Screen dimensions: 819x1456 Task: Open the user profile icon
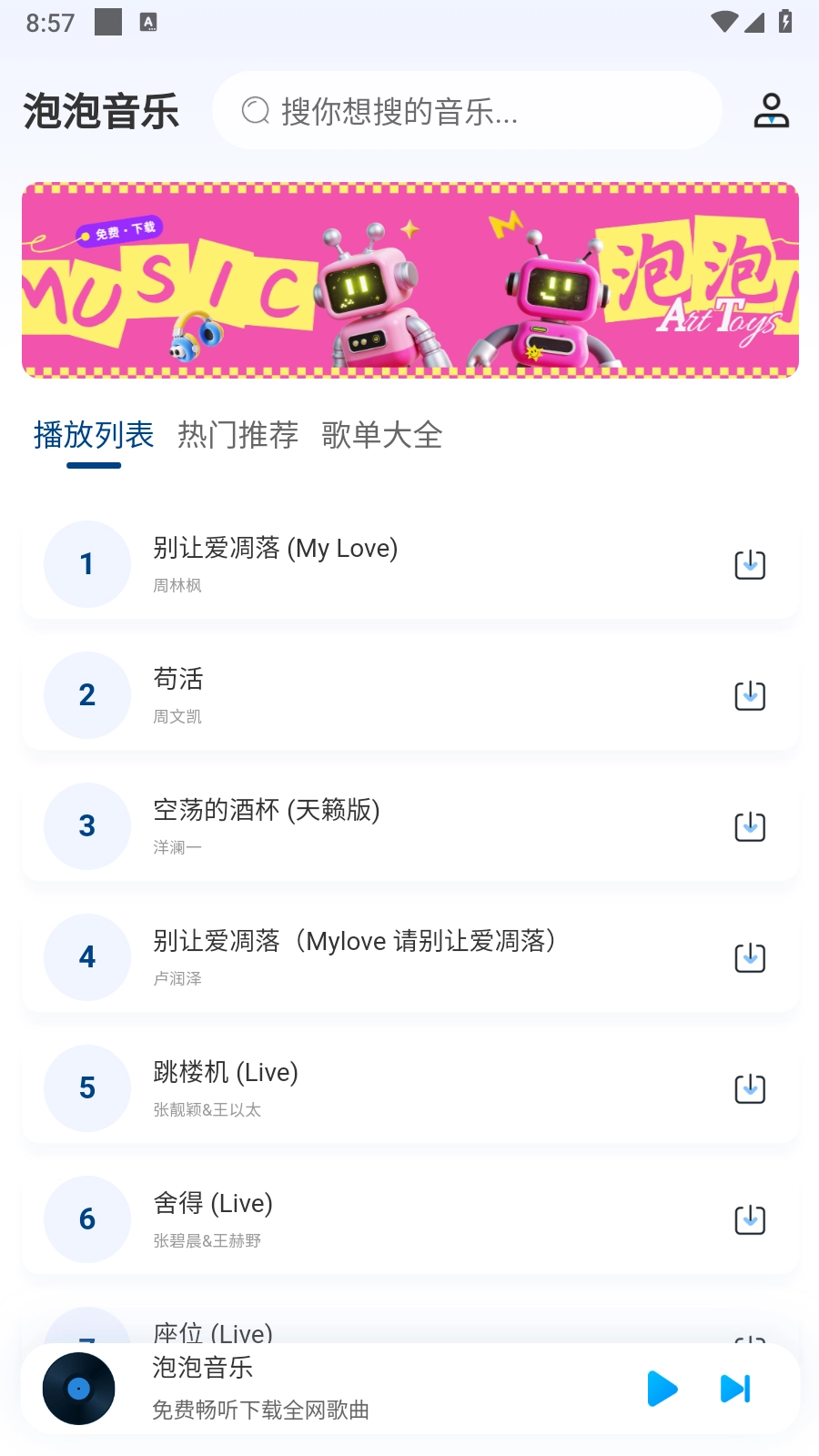pos(771,111)
